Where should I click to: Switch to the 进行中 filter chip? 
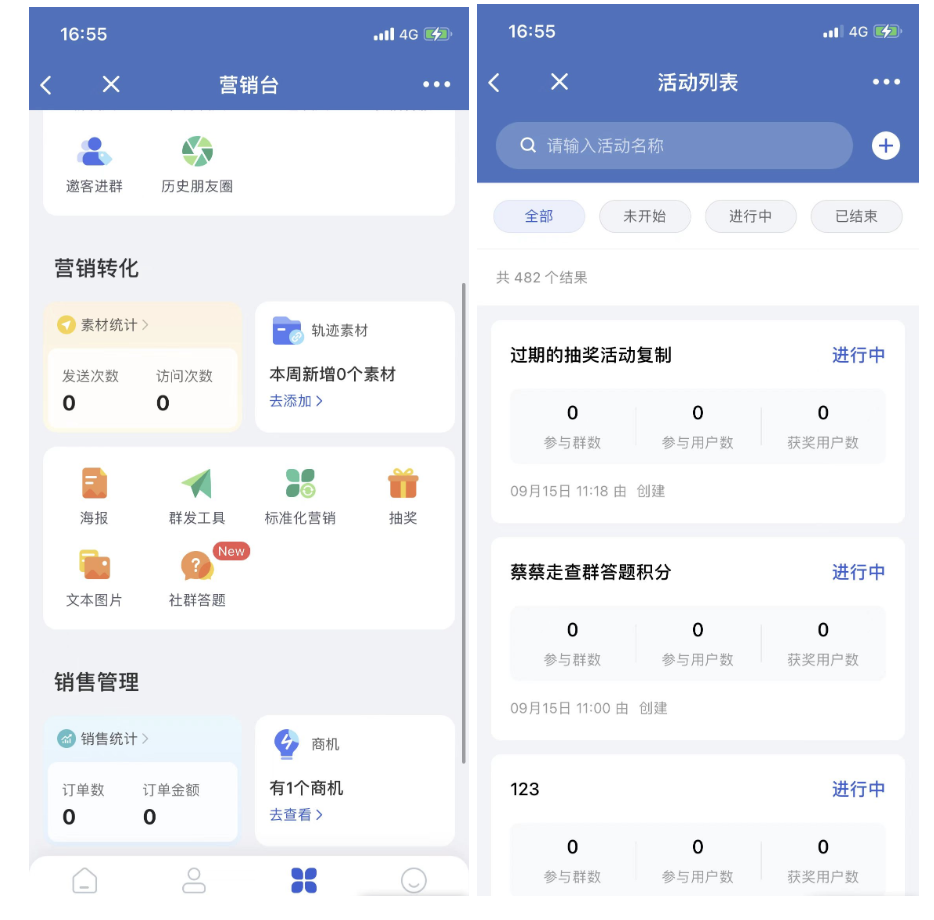[750, 216]
